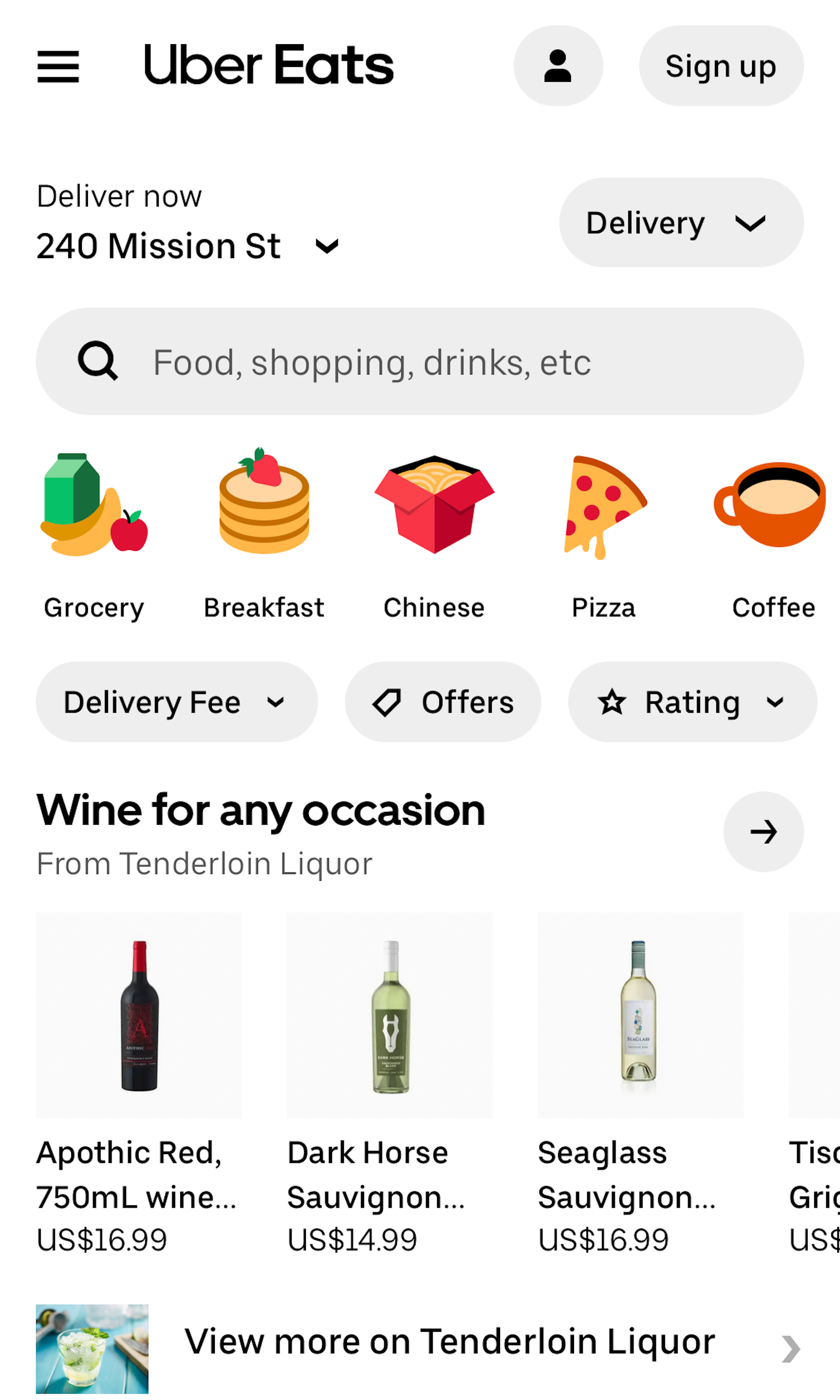Click the Uber Eats logo
The width and height of the screenshot is (840, 1400).
(268, 65)
